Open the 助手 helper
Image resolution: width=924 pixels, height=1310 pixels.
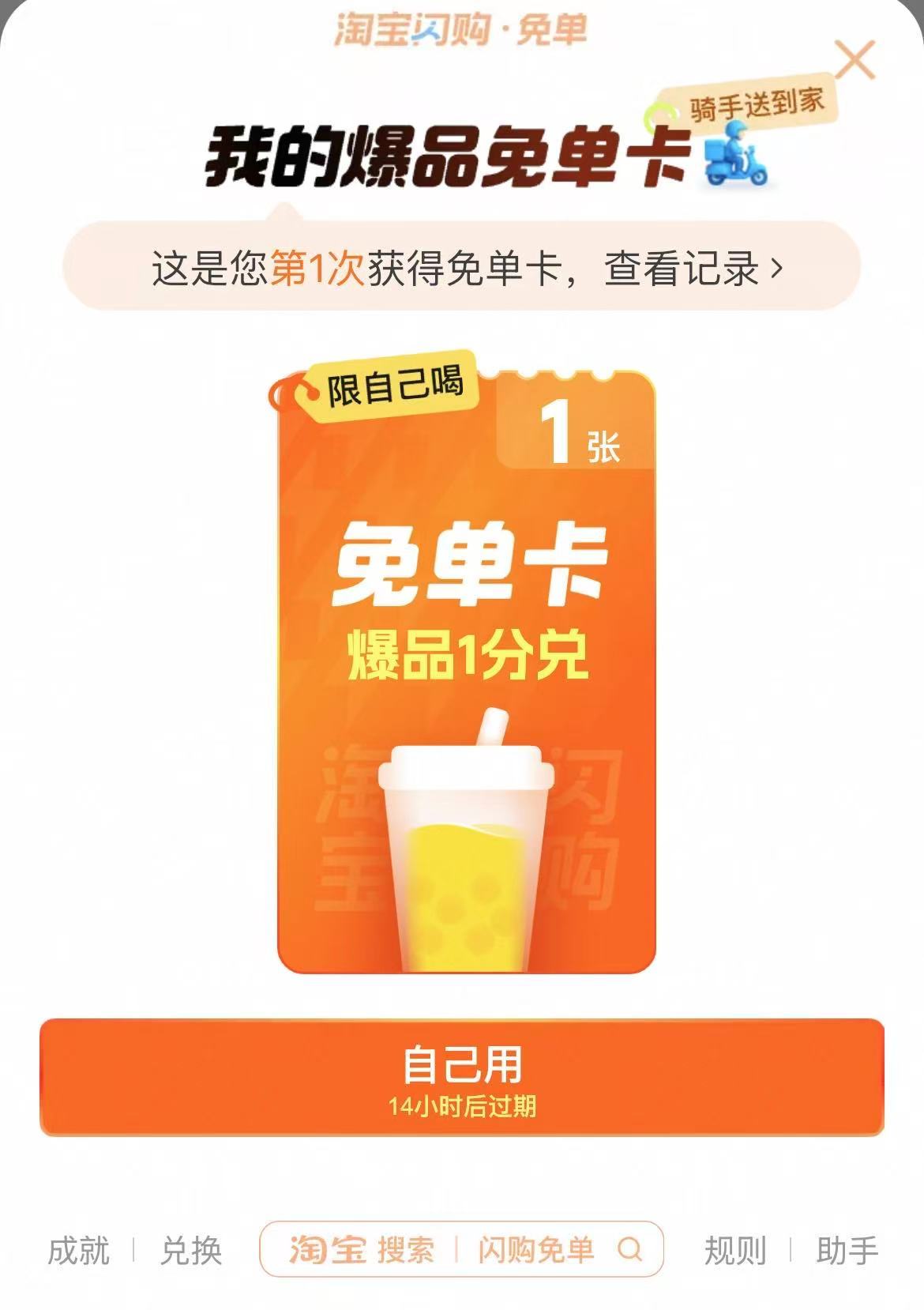[x=847, y=1251]
